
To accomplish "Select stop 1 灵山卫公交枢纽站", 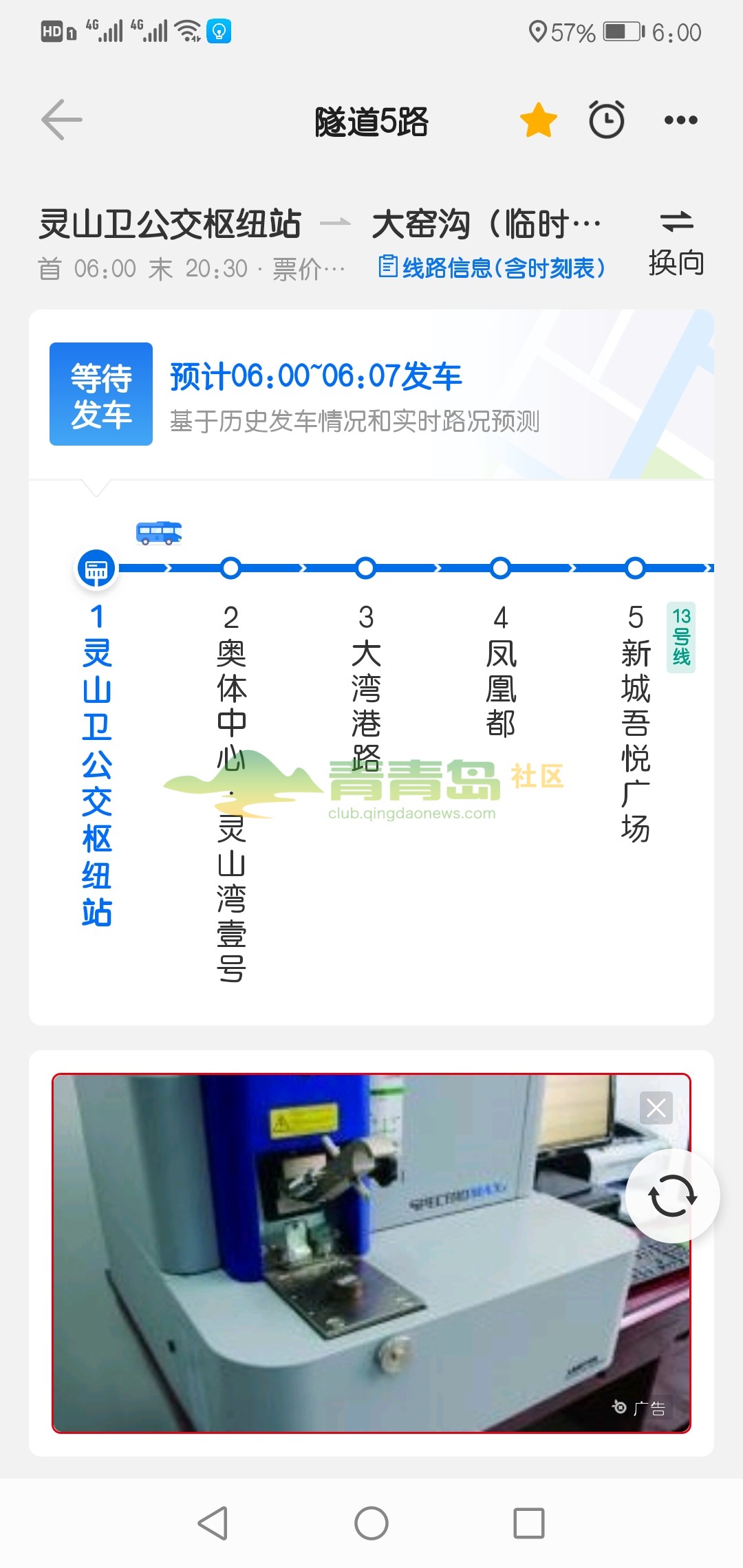I will click(x=97, y=763).
